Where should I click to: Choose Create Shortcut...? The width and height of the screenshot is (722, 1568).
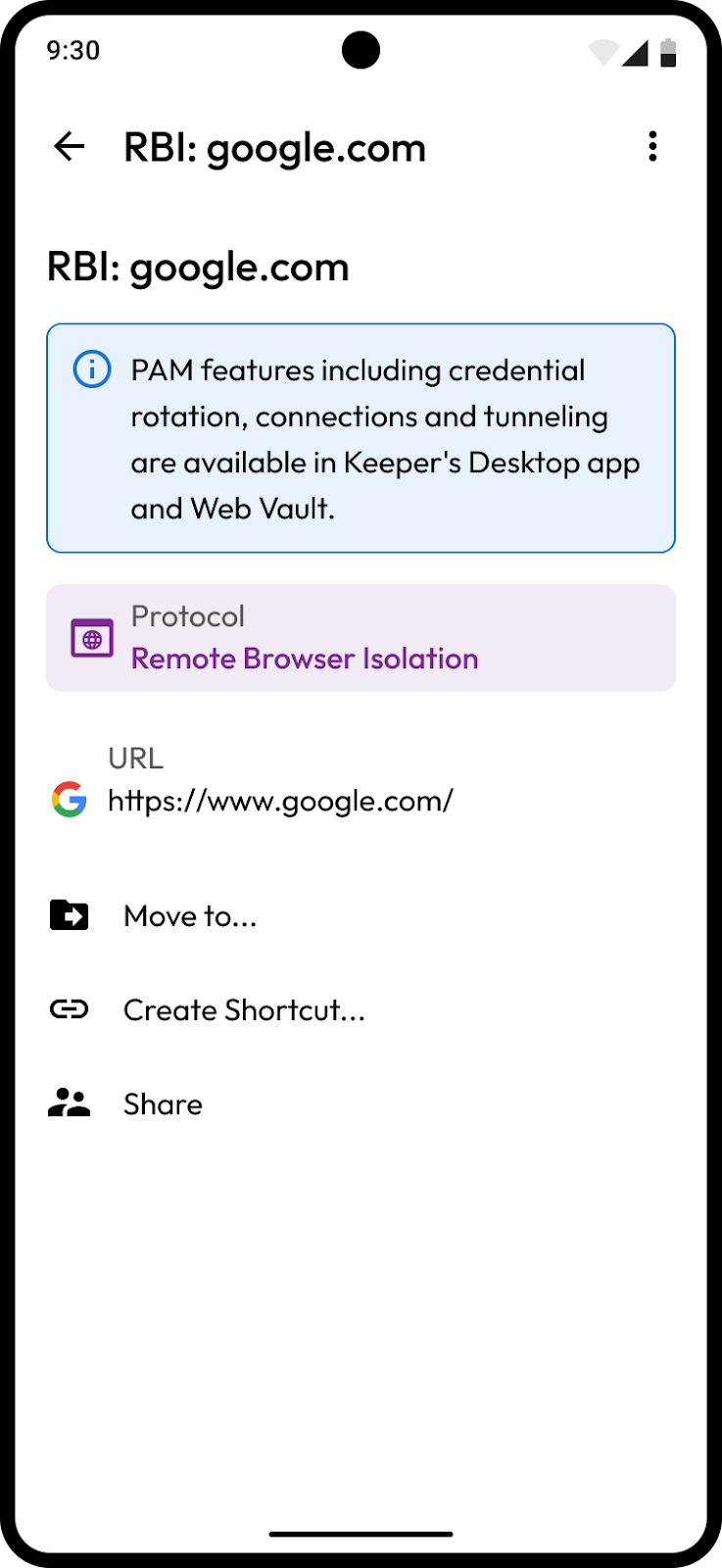click(x=244, y=1010)
